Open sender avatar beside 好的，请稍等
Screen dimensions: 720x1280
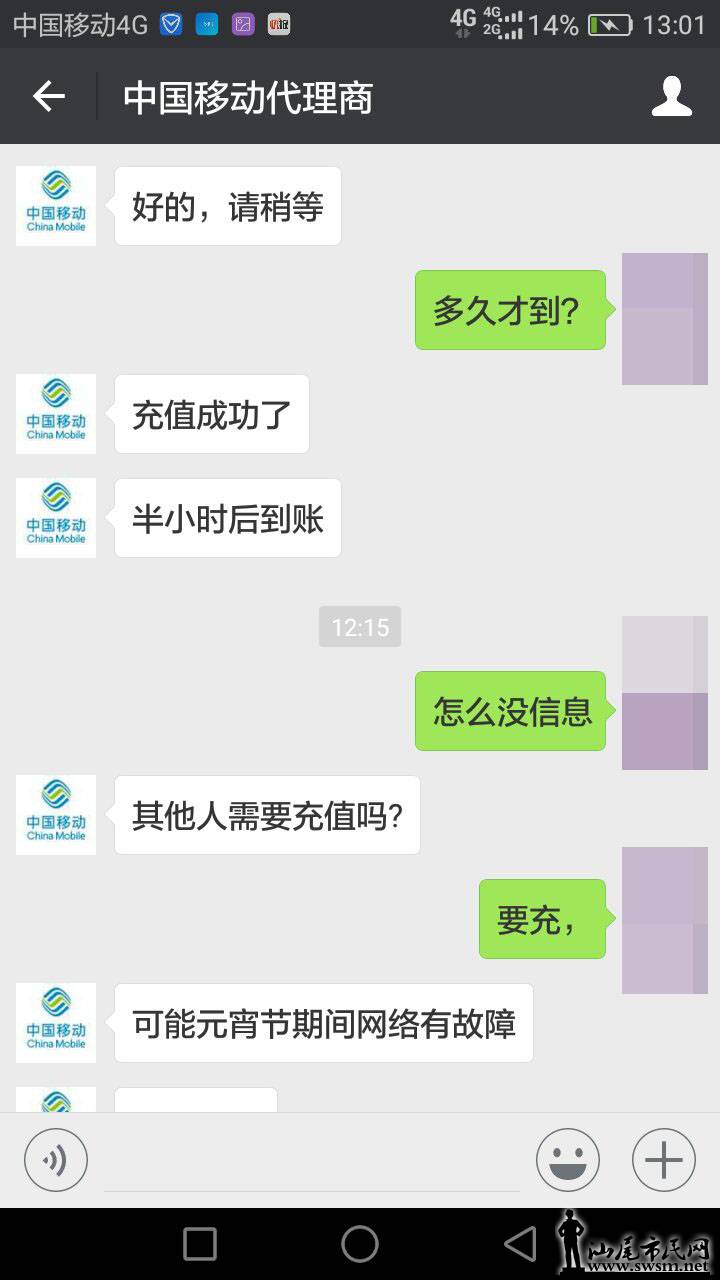pos(56,206)
